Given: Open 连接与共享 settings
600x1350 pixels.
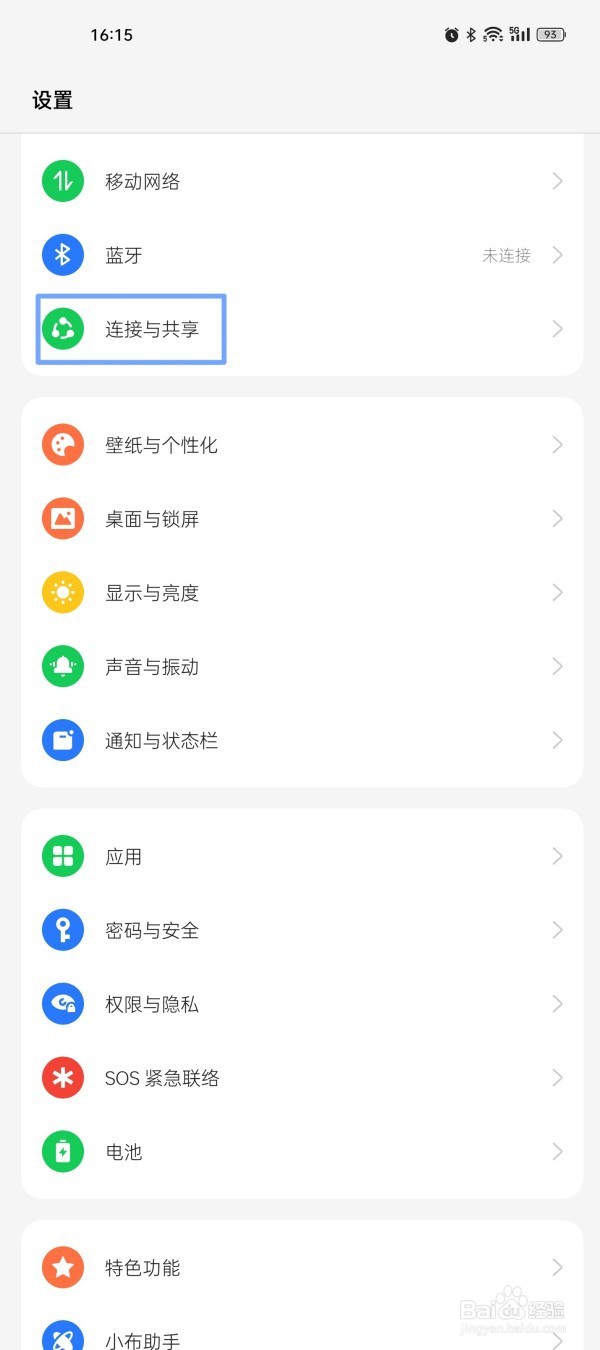Looking at the screenshot, I should click(300, 329).
